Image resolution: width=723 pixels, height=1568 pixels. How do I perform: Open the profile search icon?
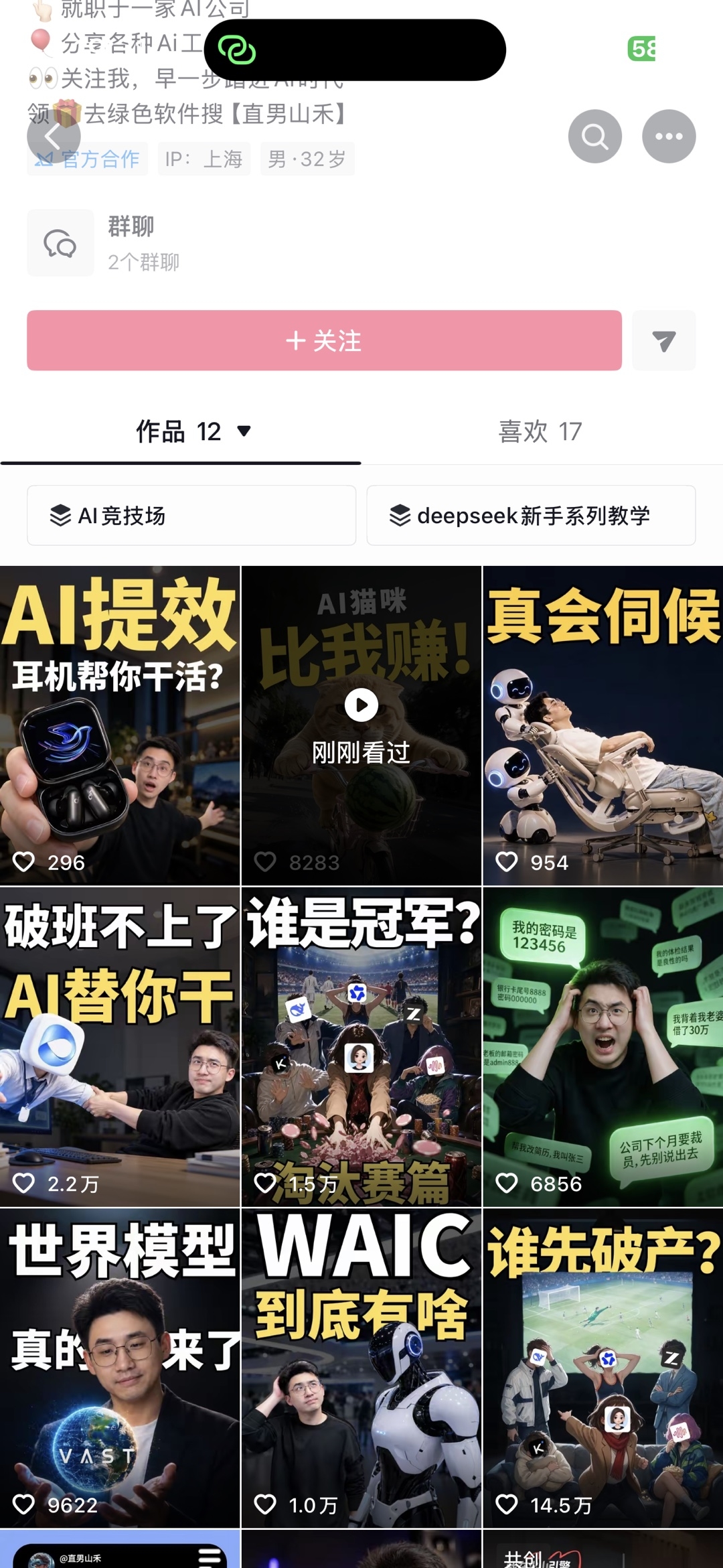594,137
